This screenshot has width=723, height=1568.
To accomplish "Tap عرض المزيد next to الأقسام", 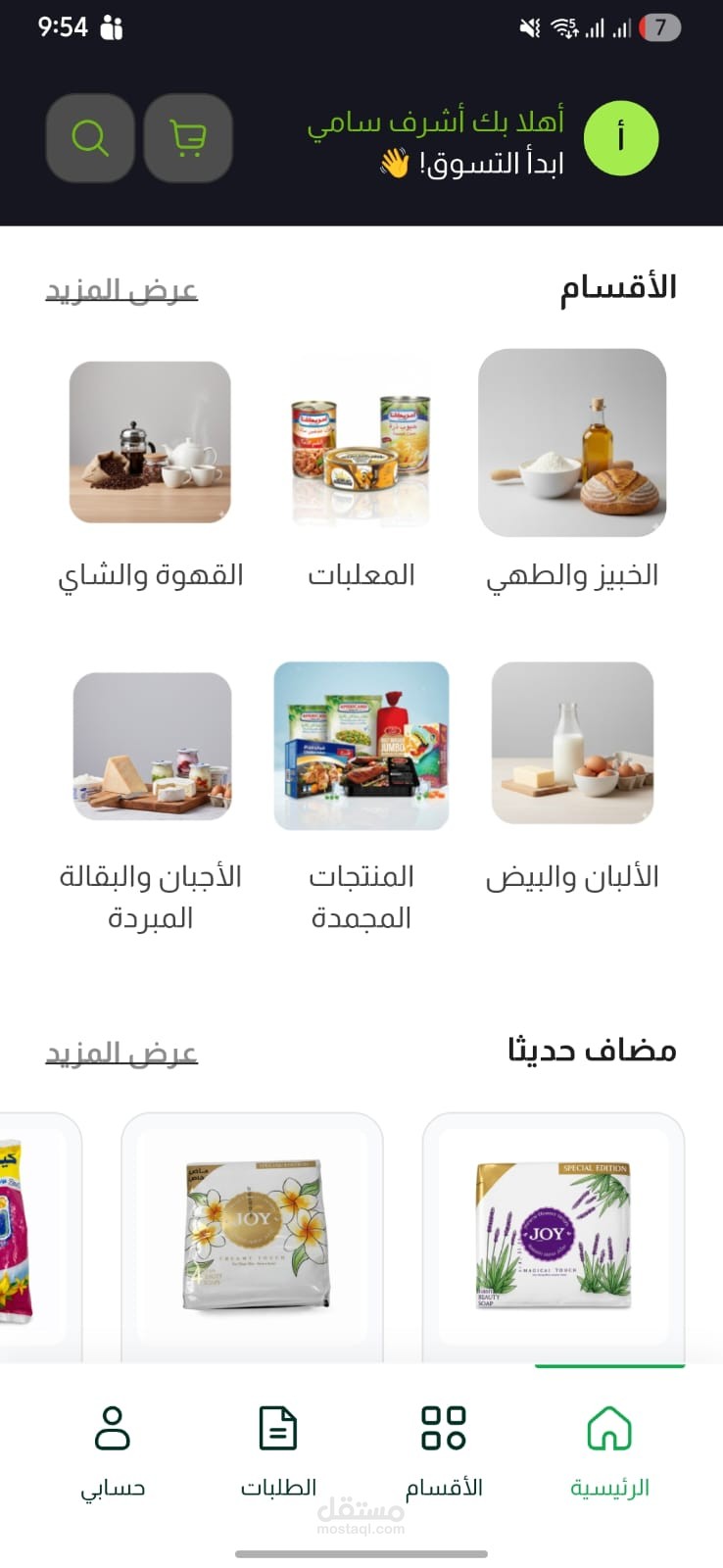I will click(x=121, y=290).
